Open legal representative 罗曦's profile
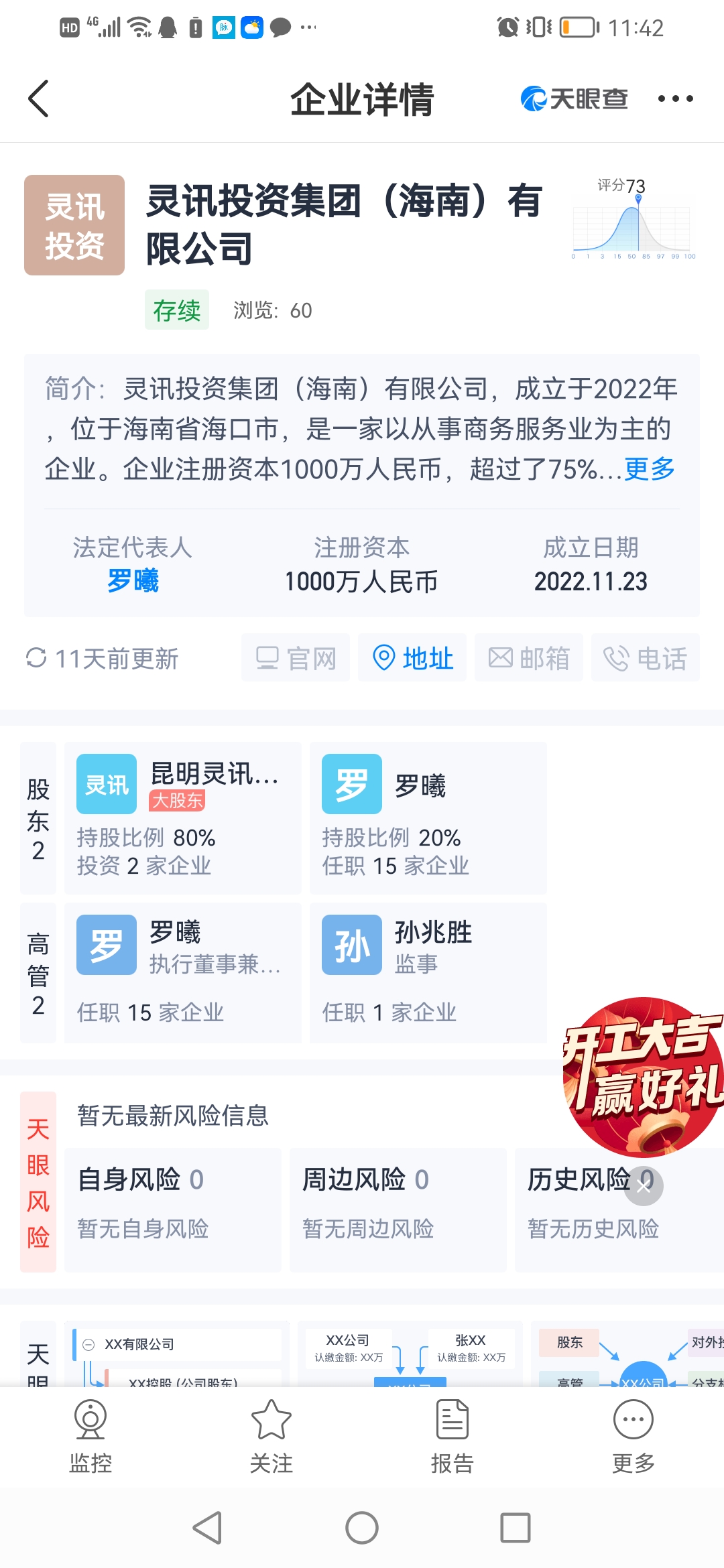Image resolution: width=724 pixels, height=1568 pixels. pyautogui.click(x=133, y=580)
